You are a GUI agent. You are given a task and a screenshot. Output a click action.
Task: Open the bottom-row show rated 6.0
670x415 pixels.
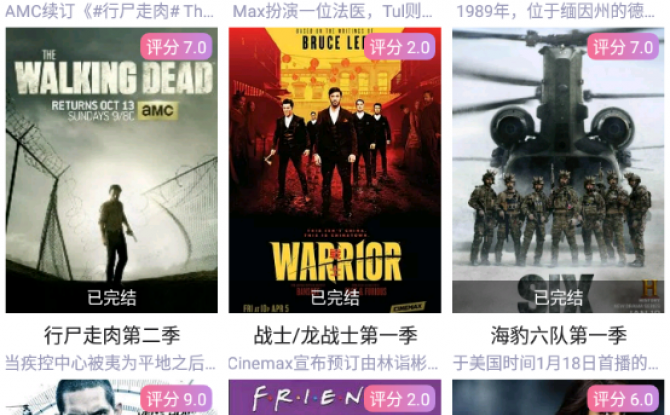point(558,398)
